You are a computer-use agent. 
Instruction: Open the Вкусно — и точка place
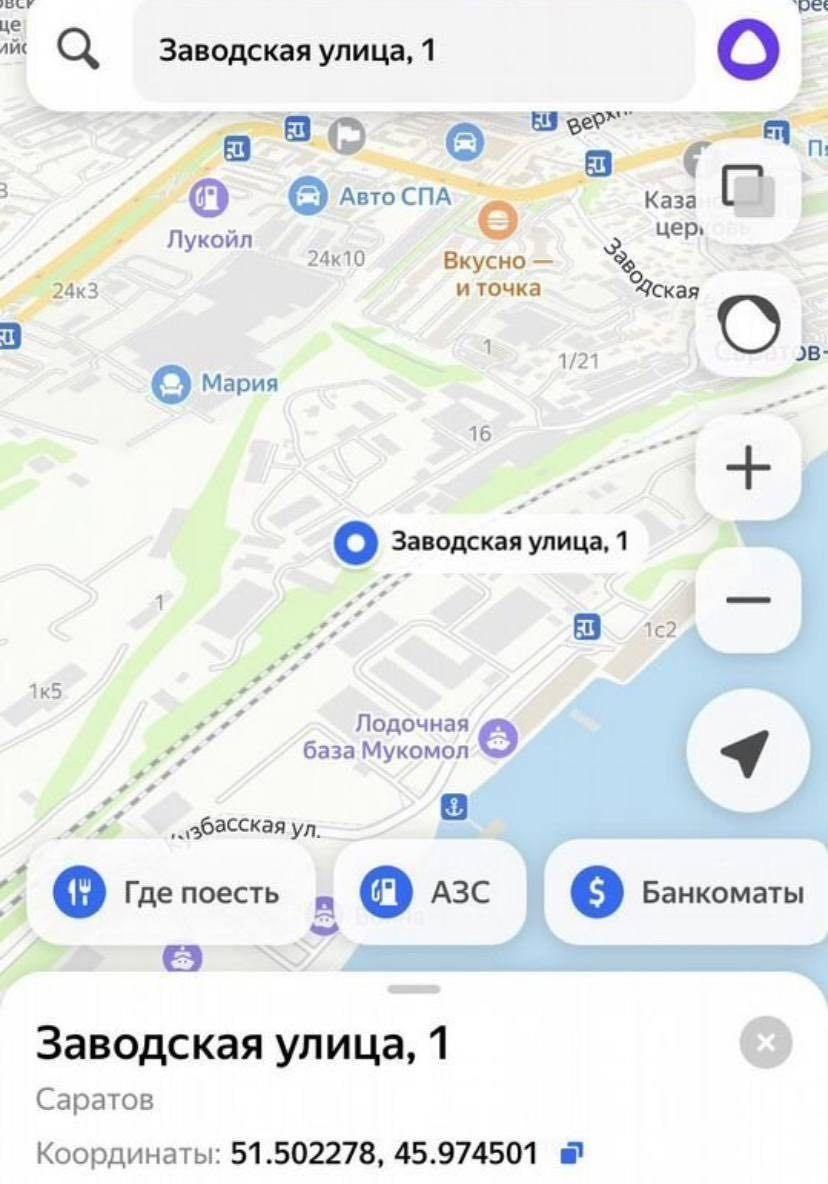[497, 217]
